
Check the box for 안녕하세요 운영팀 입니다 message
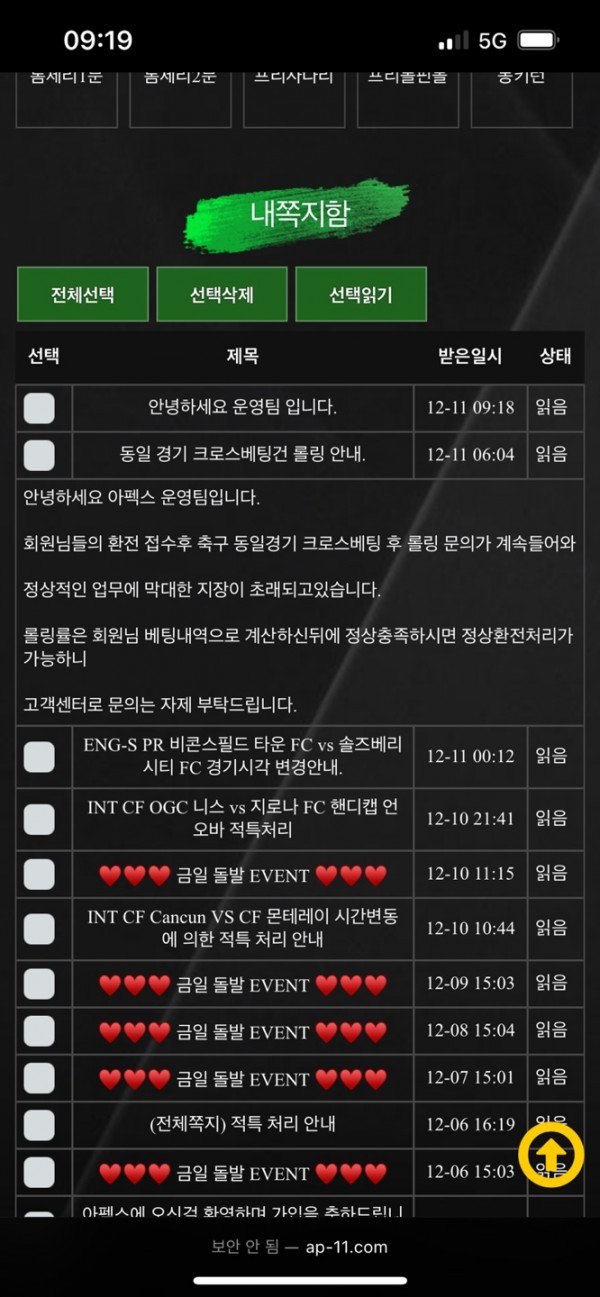pos(39,408)
